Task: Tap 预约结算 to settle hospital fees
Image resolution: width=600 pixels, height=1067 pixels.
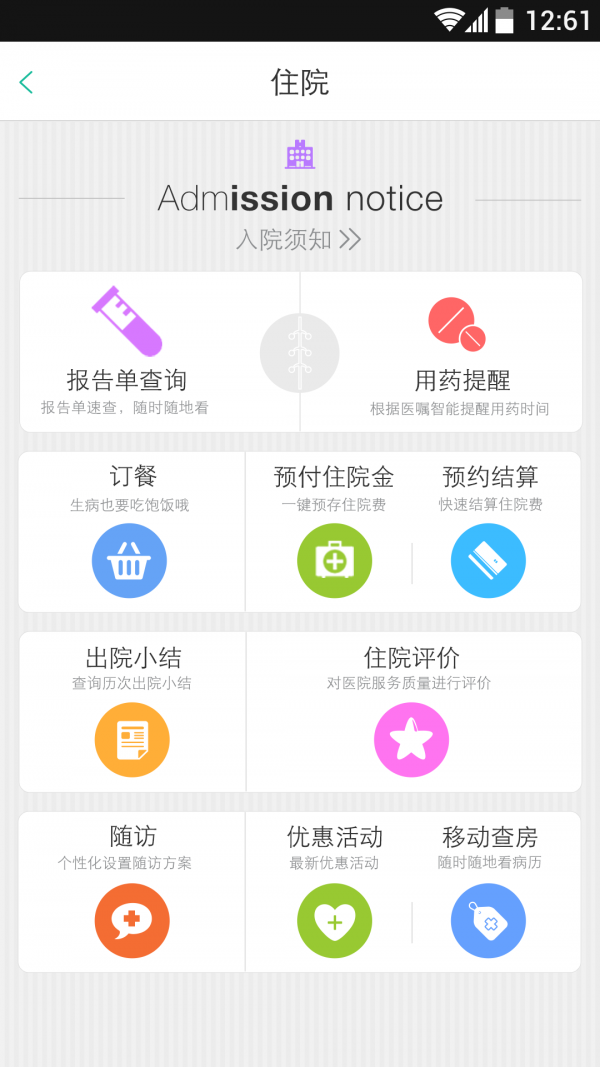Action: coord(489,560)
